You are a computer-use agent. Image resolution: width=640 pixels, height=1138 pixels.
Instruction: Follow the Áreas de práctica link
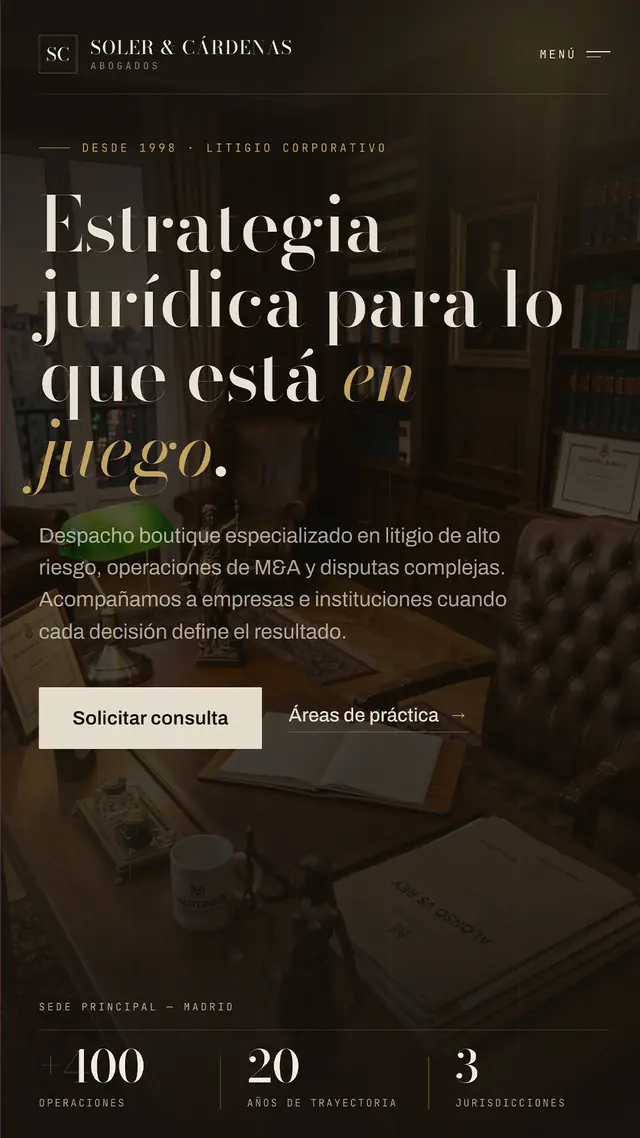(x=377, y=716)
